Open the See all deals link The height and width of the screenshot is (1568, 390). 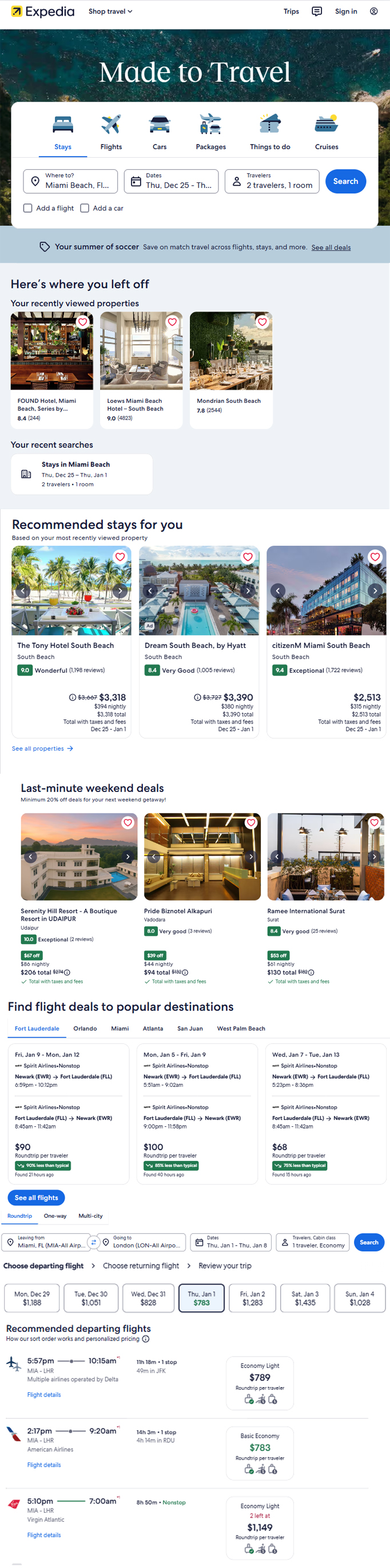pyautogui.click(x=331, y=248)
